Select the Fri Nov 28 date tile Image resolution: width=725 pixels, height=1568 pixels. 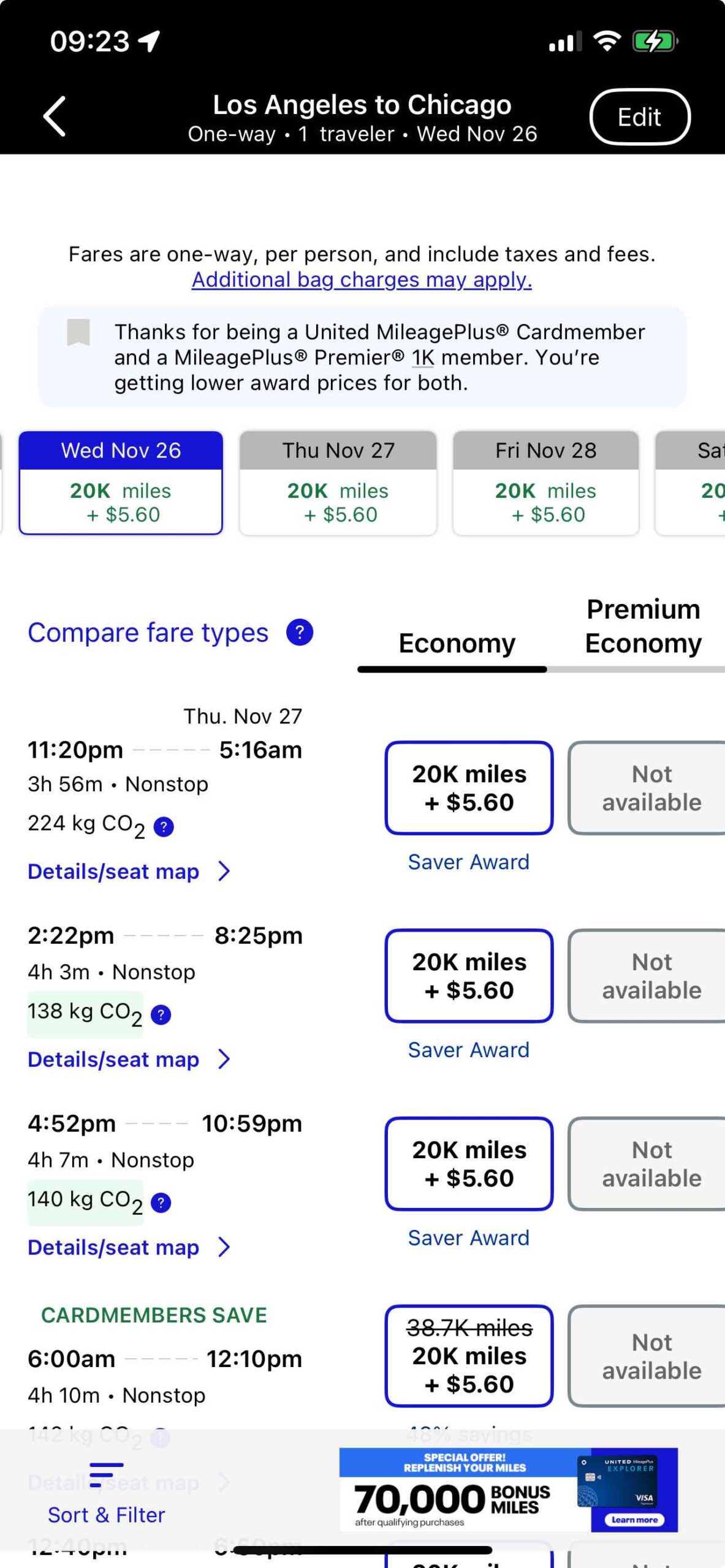[x=545, y=484]
